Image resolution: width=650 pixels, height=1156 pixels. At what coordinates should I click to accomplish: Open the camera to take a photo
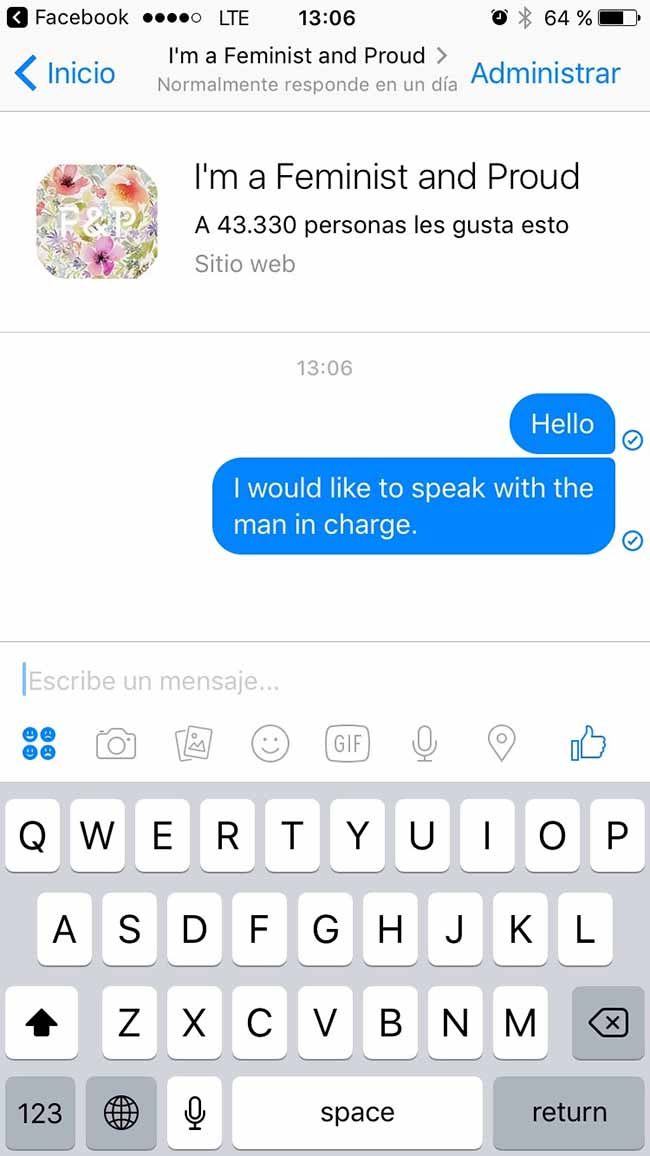[x=116, y=744]
